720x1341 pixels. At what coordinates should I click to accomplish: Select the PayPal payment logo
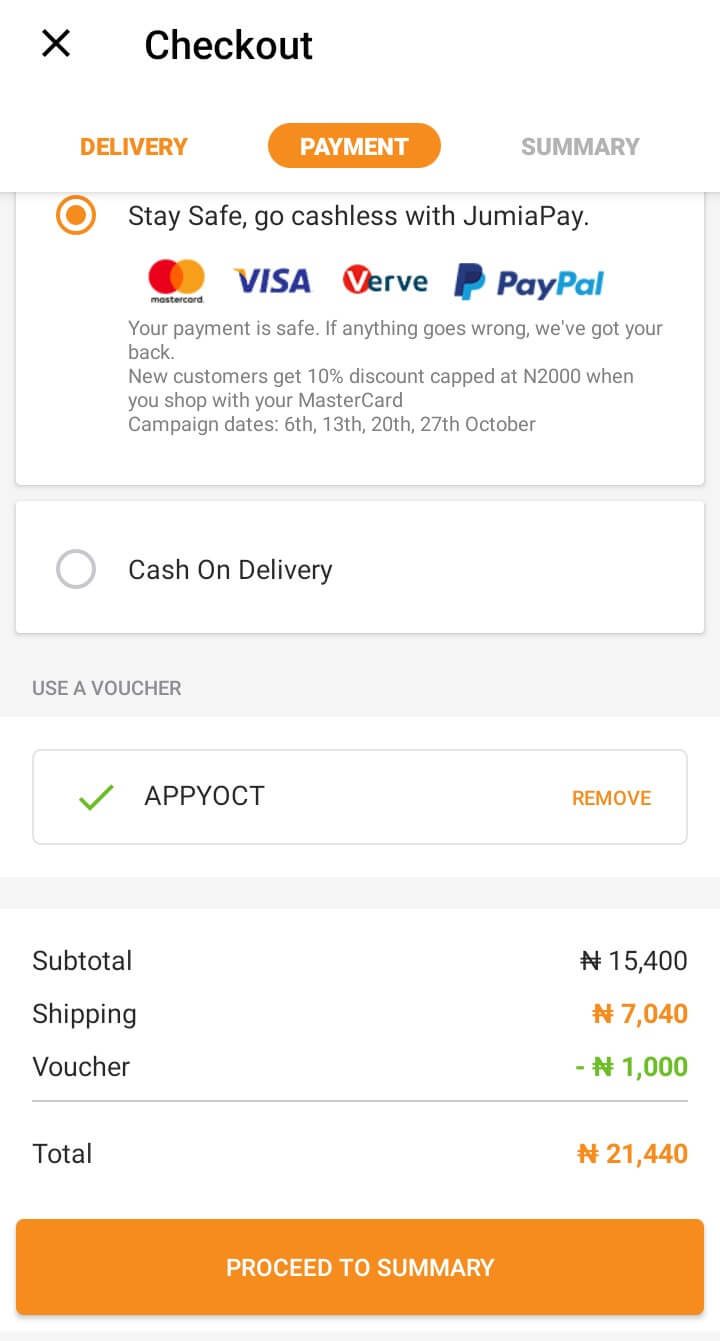(x=530, y=282)
